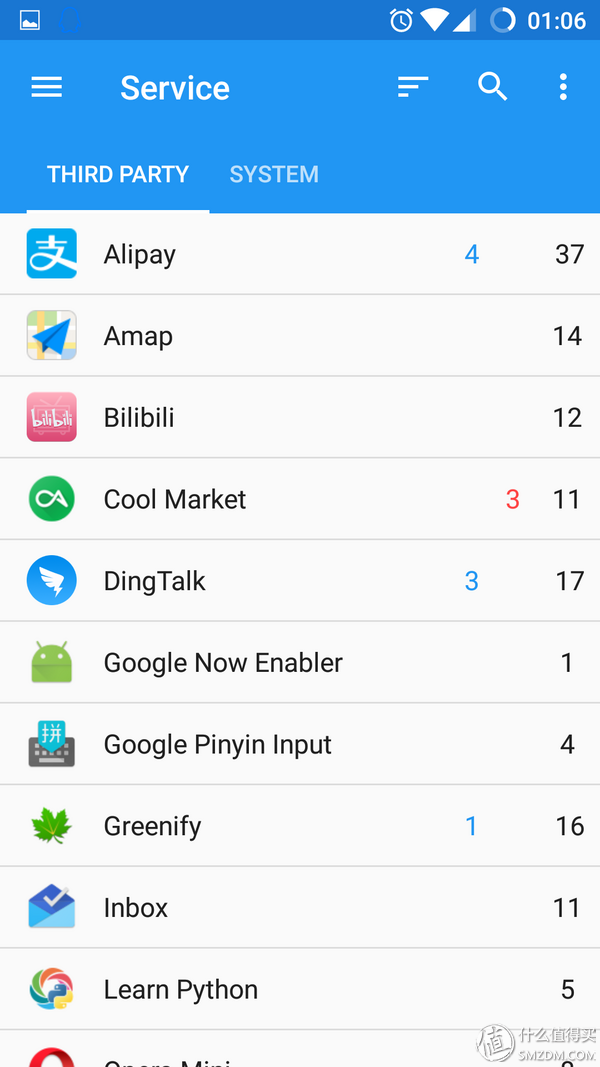The height and width of the screenshot is (1067, 600).
Task: Select Google Now Enabler
Action: (300, 662)
